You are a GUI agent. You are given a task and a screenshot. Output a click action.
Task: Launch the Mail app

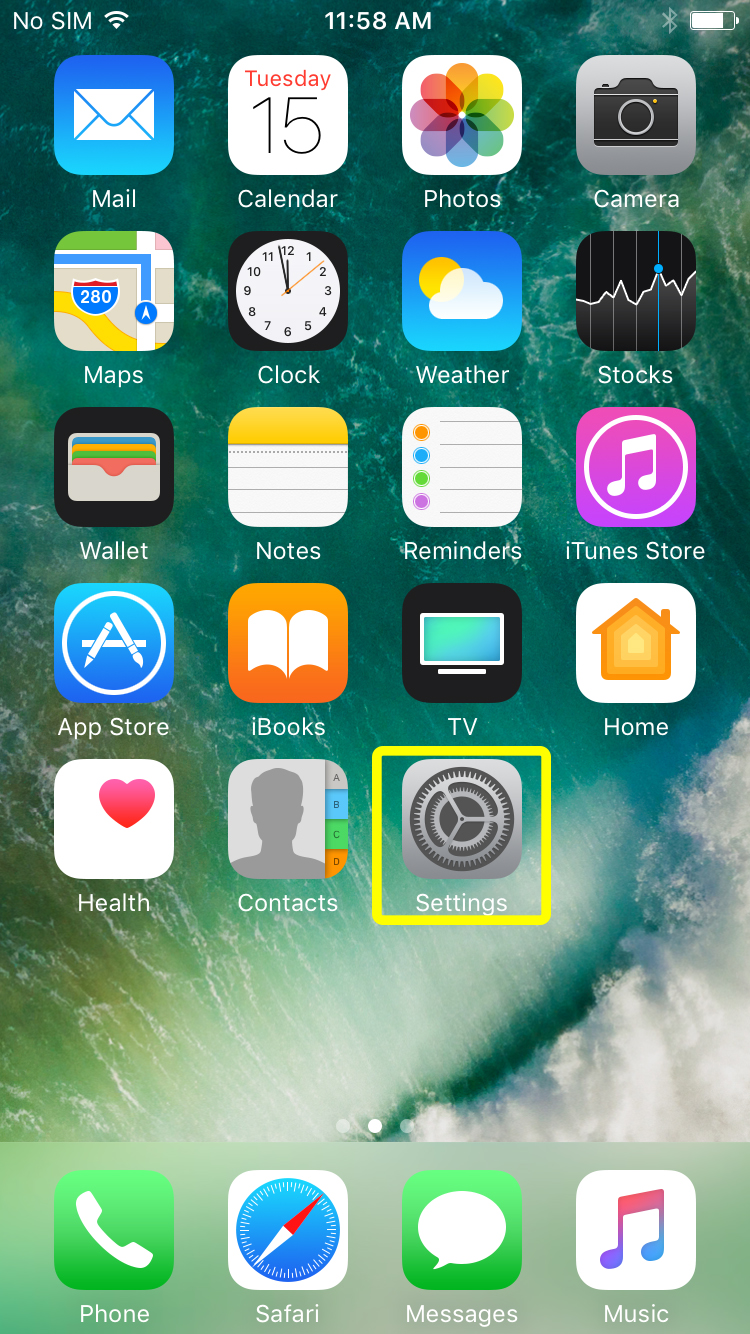click(x=114, y=115)
